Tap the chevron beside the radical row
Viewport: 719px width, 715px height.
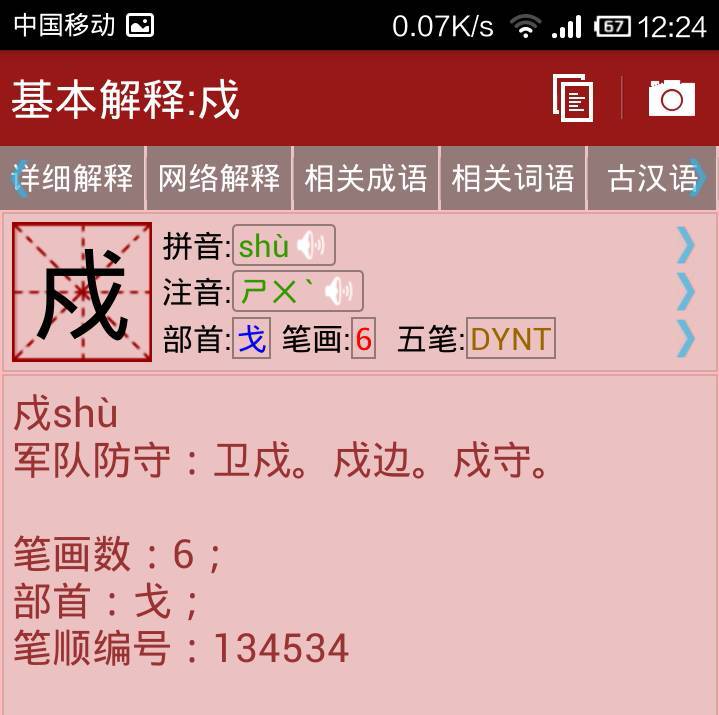tap(685, 338)
